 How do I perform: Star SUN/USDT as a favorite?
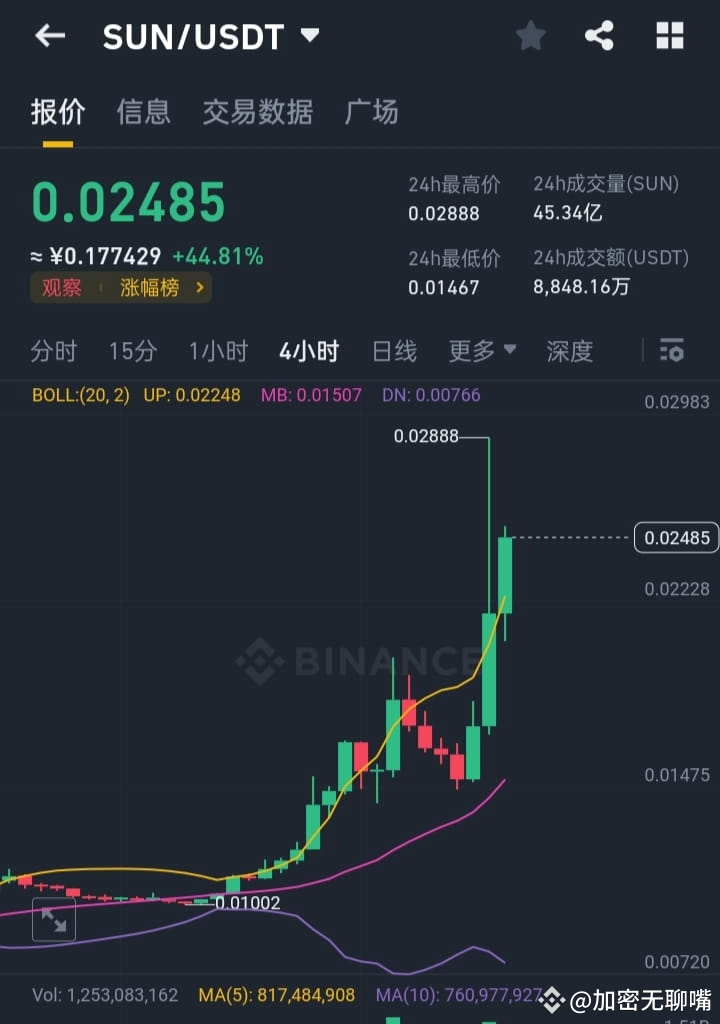click(x=530, y=35)
